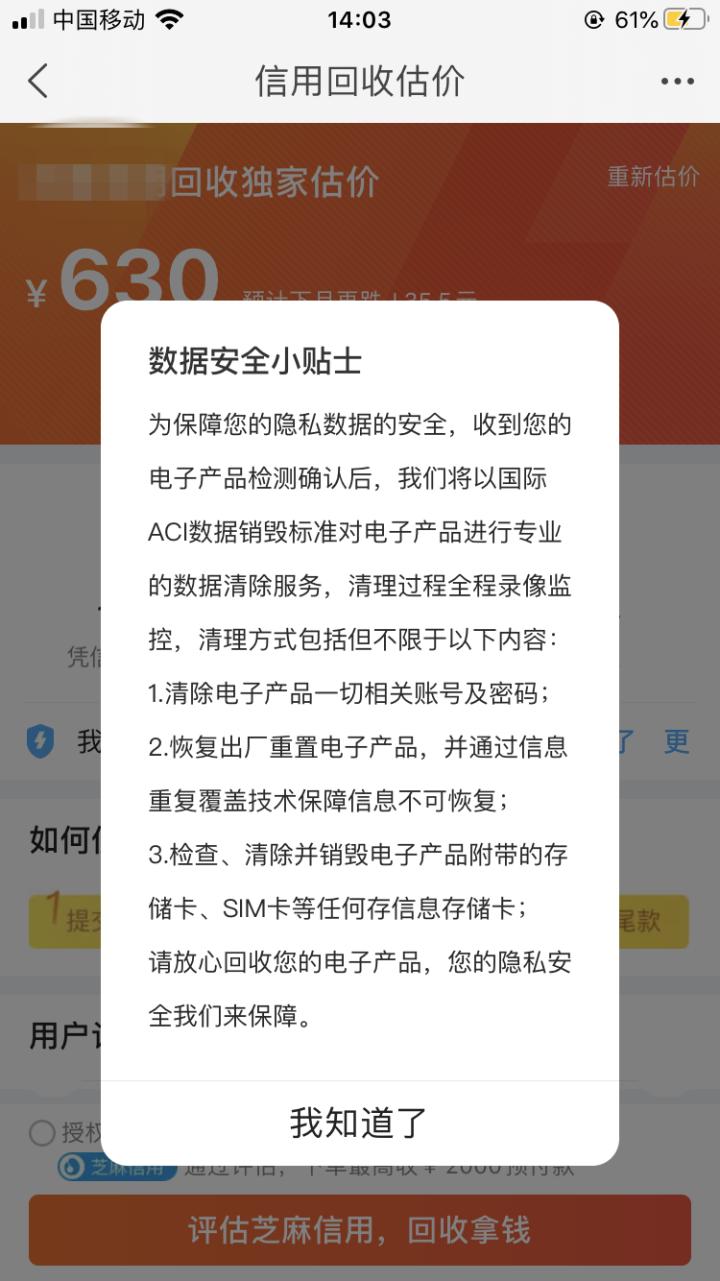This screenshot has height=1281, width=720.
Task: Open the 信用回收估价 title bar
Action: point(360,80)
